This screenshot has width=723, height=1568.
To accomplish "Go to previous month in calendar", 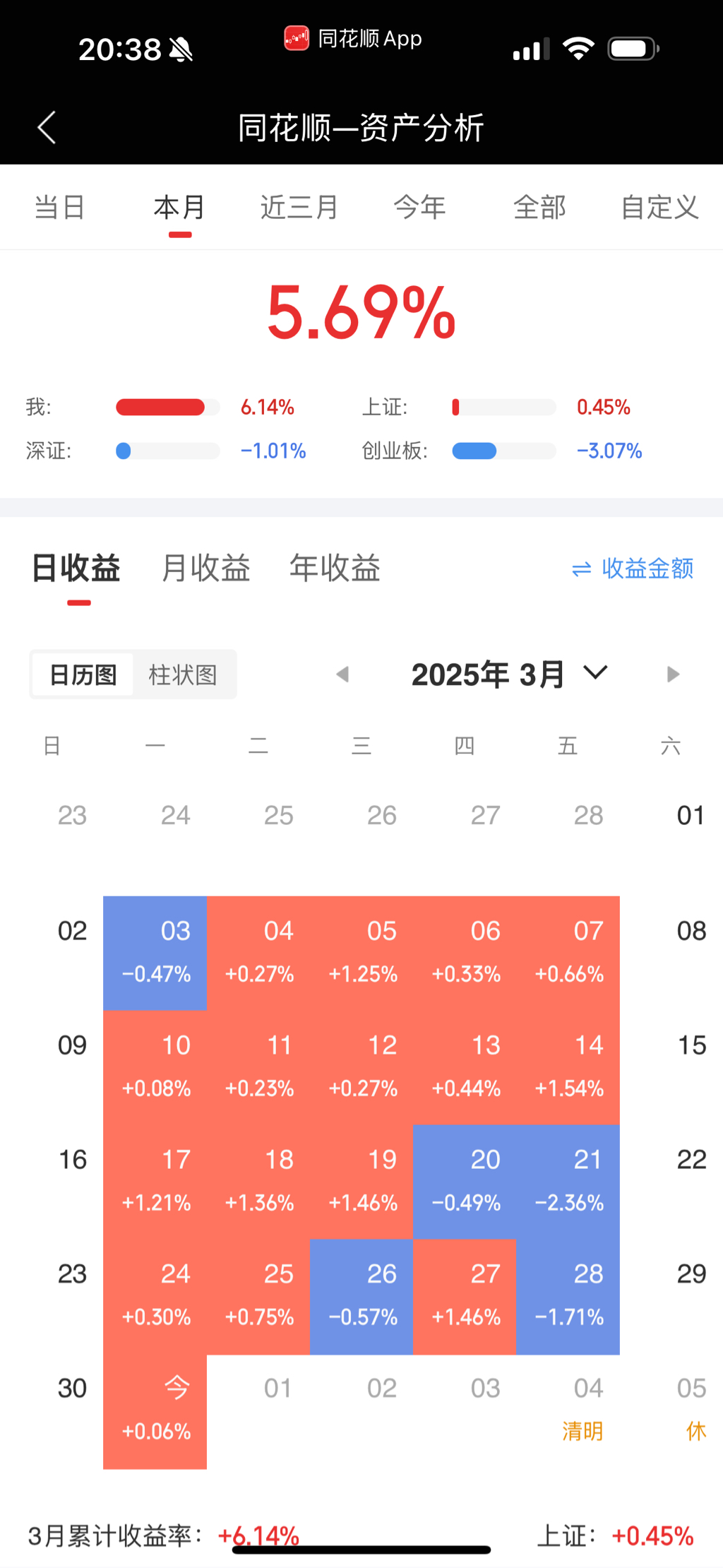I will click(x=342, y=675).
